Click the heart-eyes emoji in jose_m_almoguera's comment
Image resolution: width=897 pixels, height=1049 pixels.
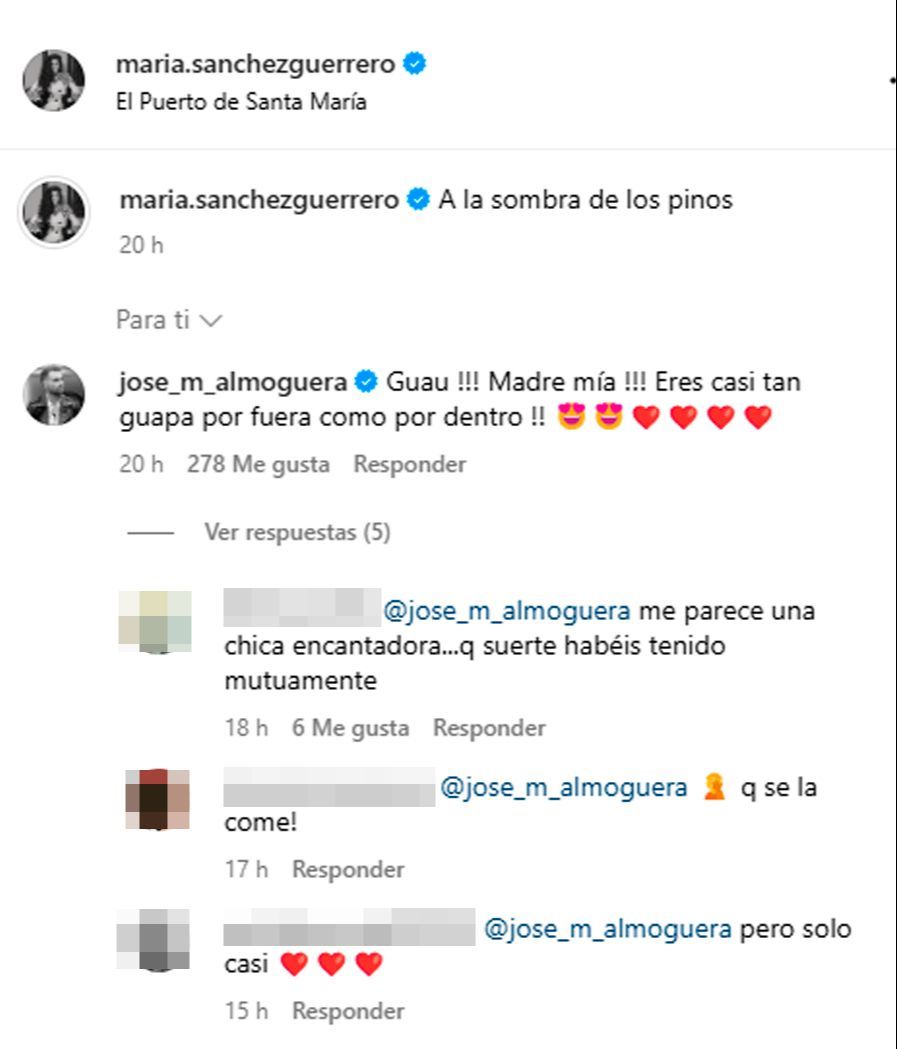pyautogui.click(x=569, y=416)
